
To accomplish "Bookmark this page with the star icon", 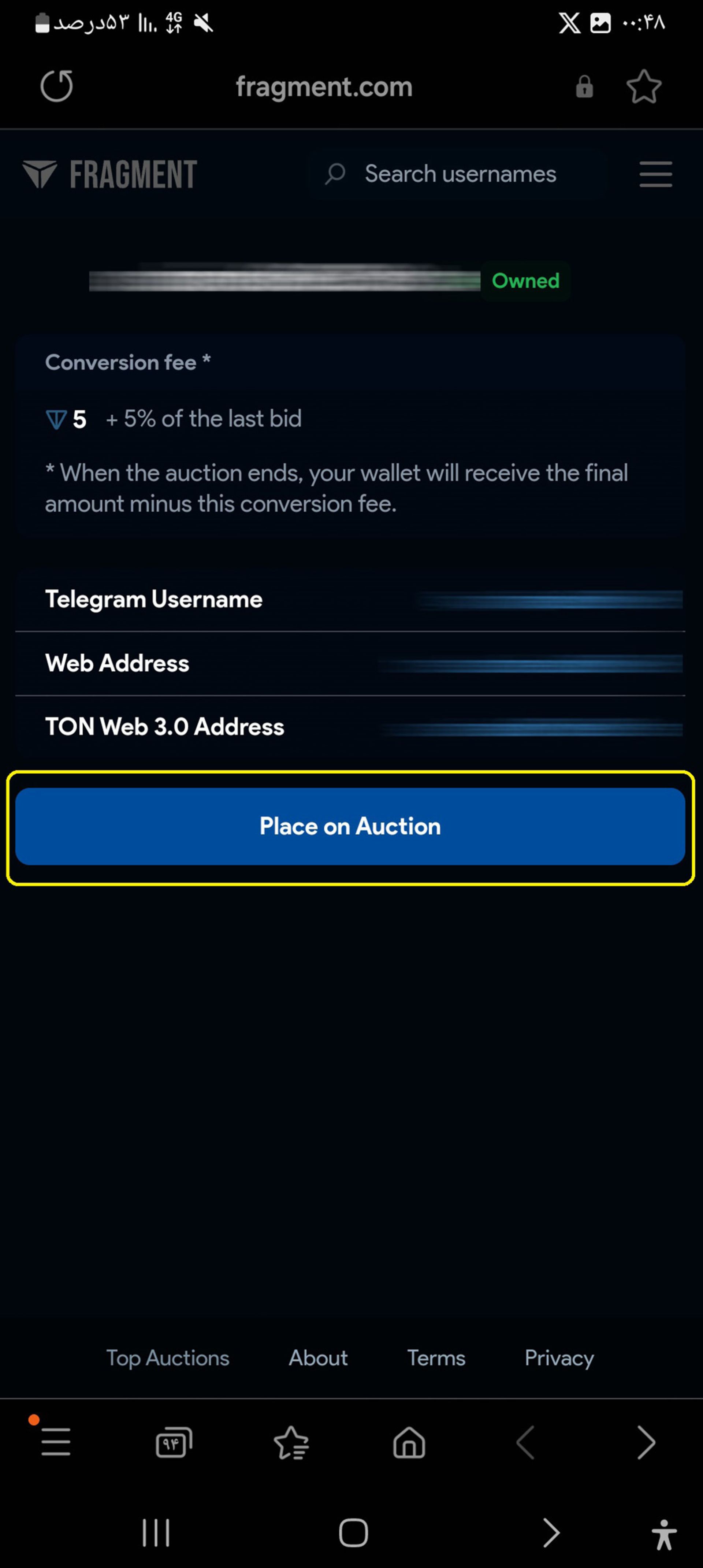I will coord(643,86).
